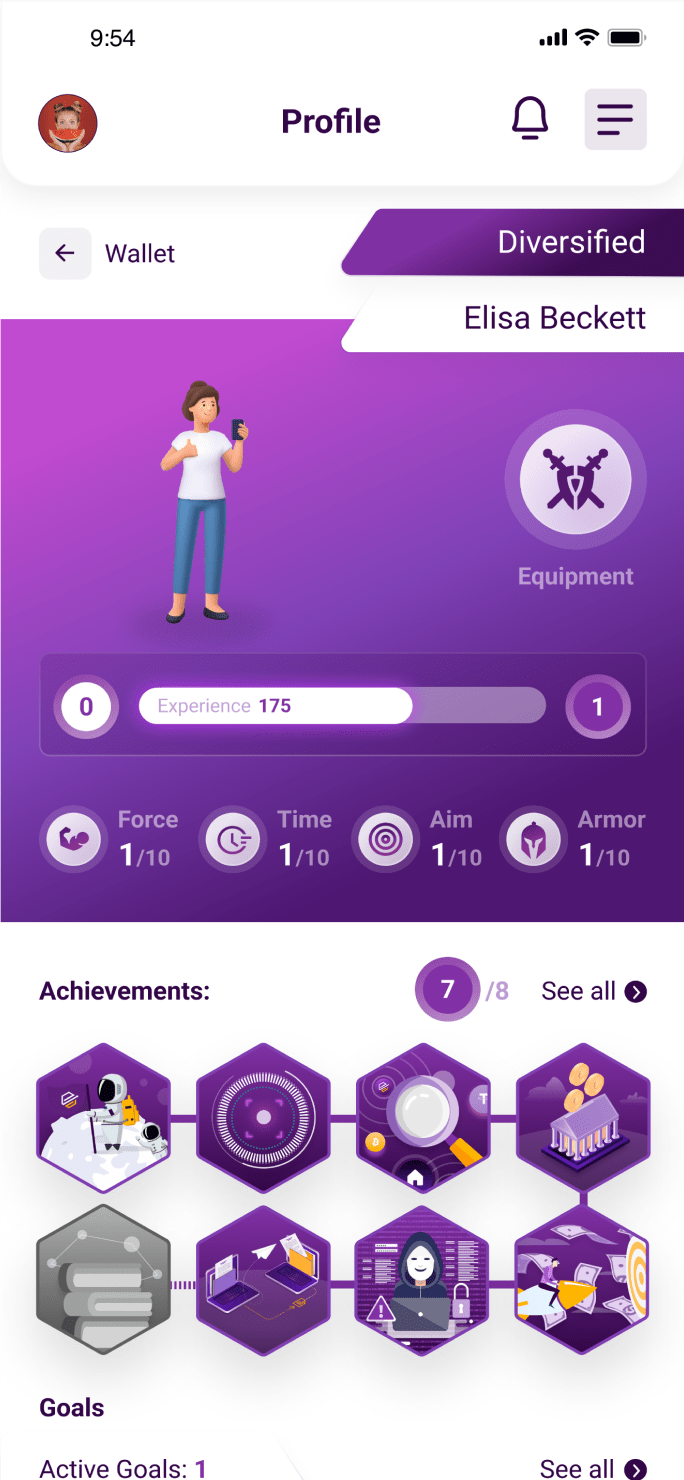
Task: See all achievements
Action: click(x=594, y=991)
